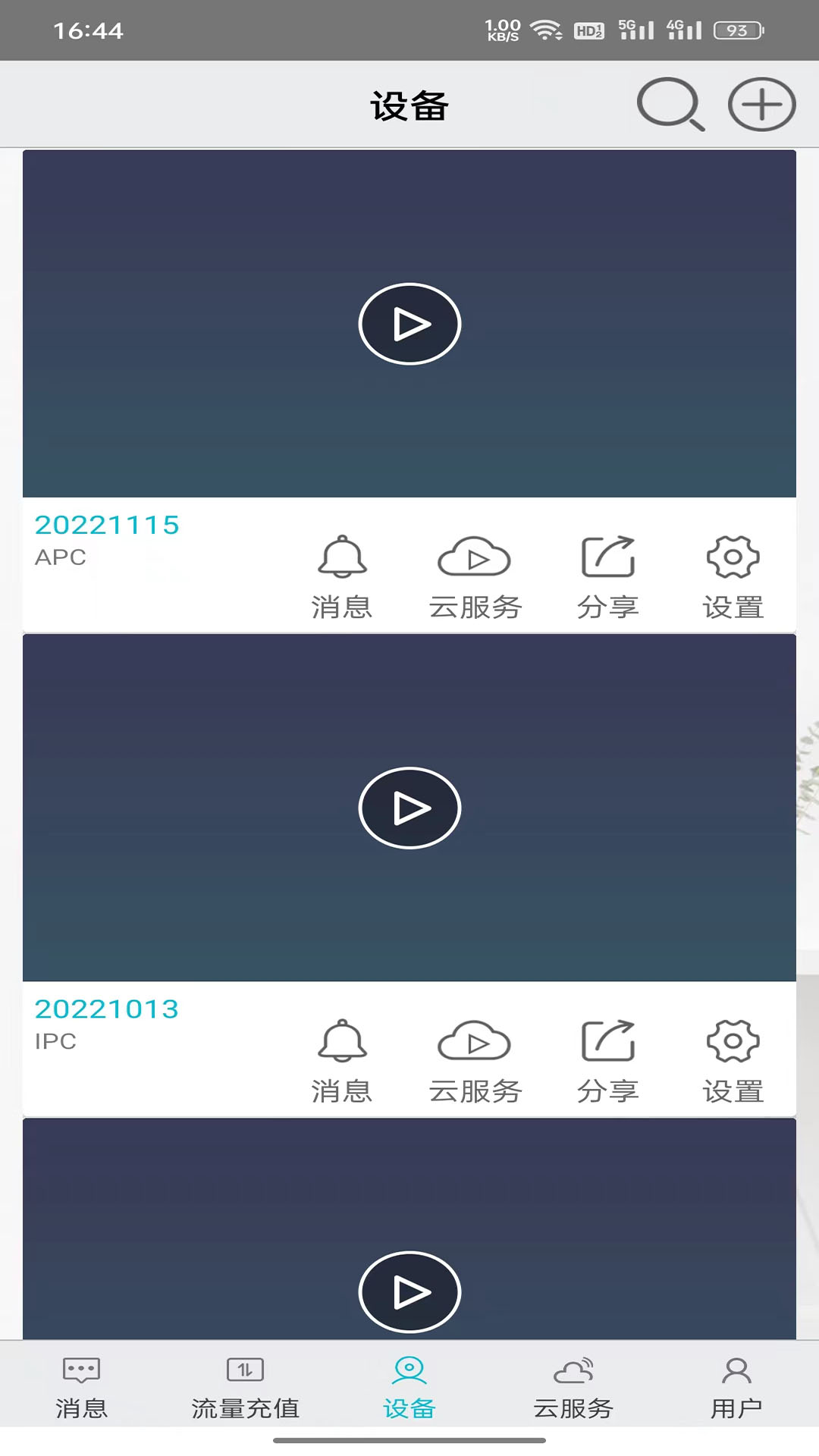
Task: Add a new device with the plus icon
Action: (761, 105)
